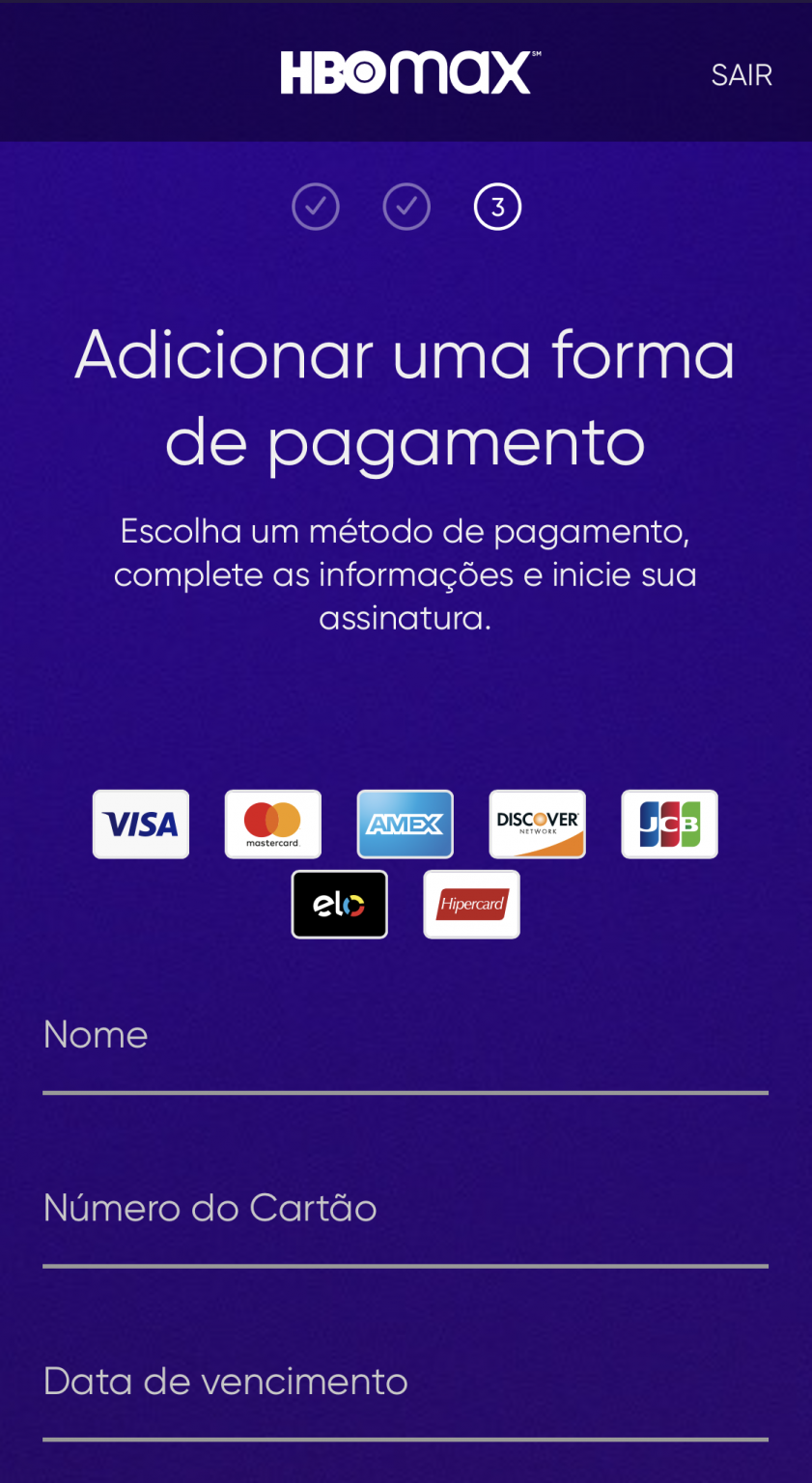Select the AMEX card icon
812x1483 pixels.
[x=405, y=824]
